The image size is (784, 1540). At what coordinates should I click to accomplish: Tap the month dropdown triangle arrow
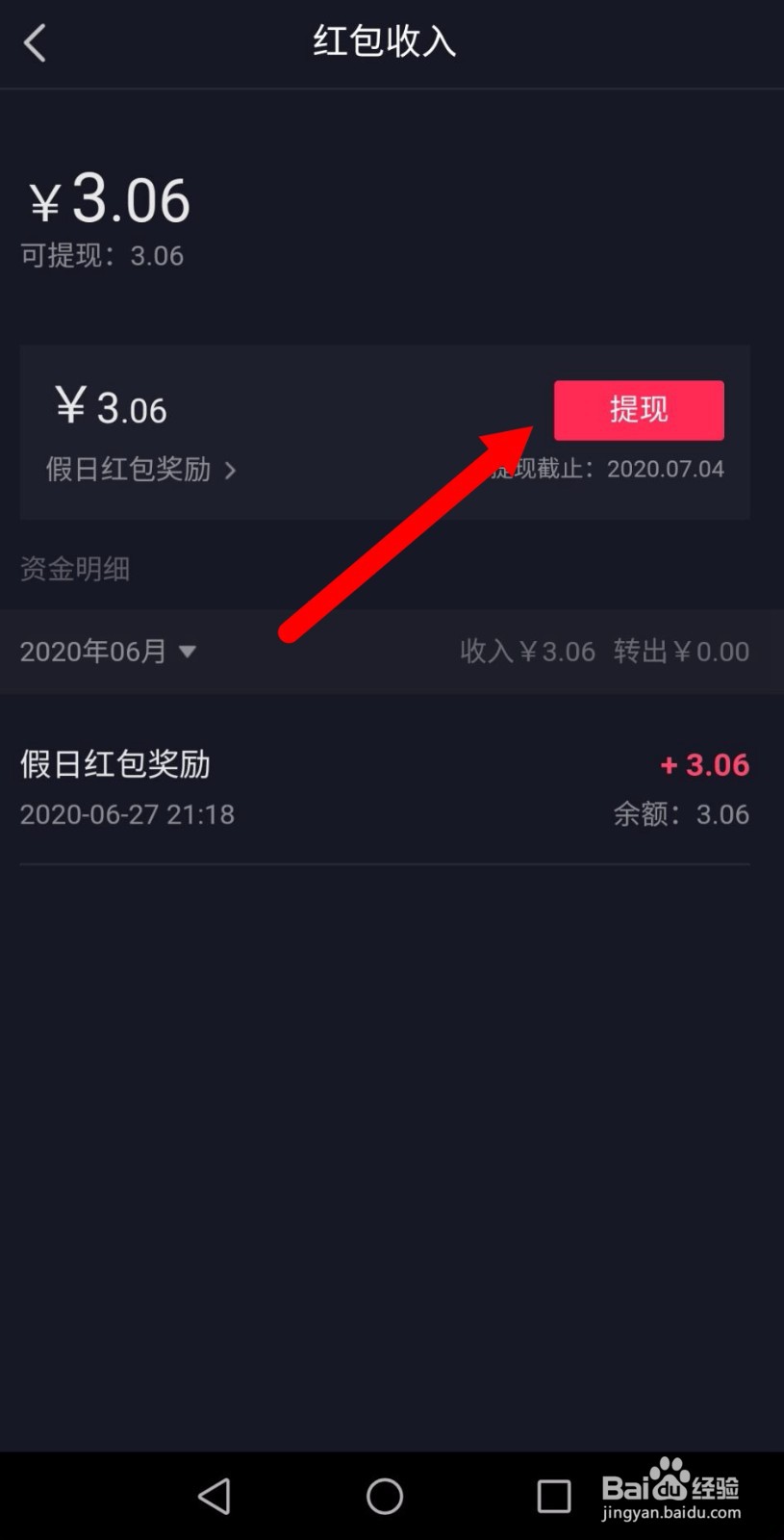coord(189,652)
